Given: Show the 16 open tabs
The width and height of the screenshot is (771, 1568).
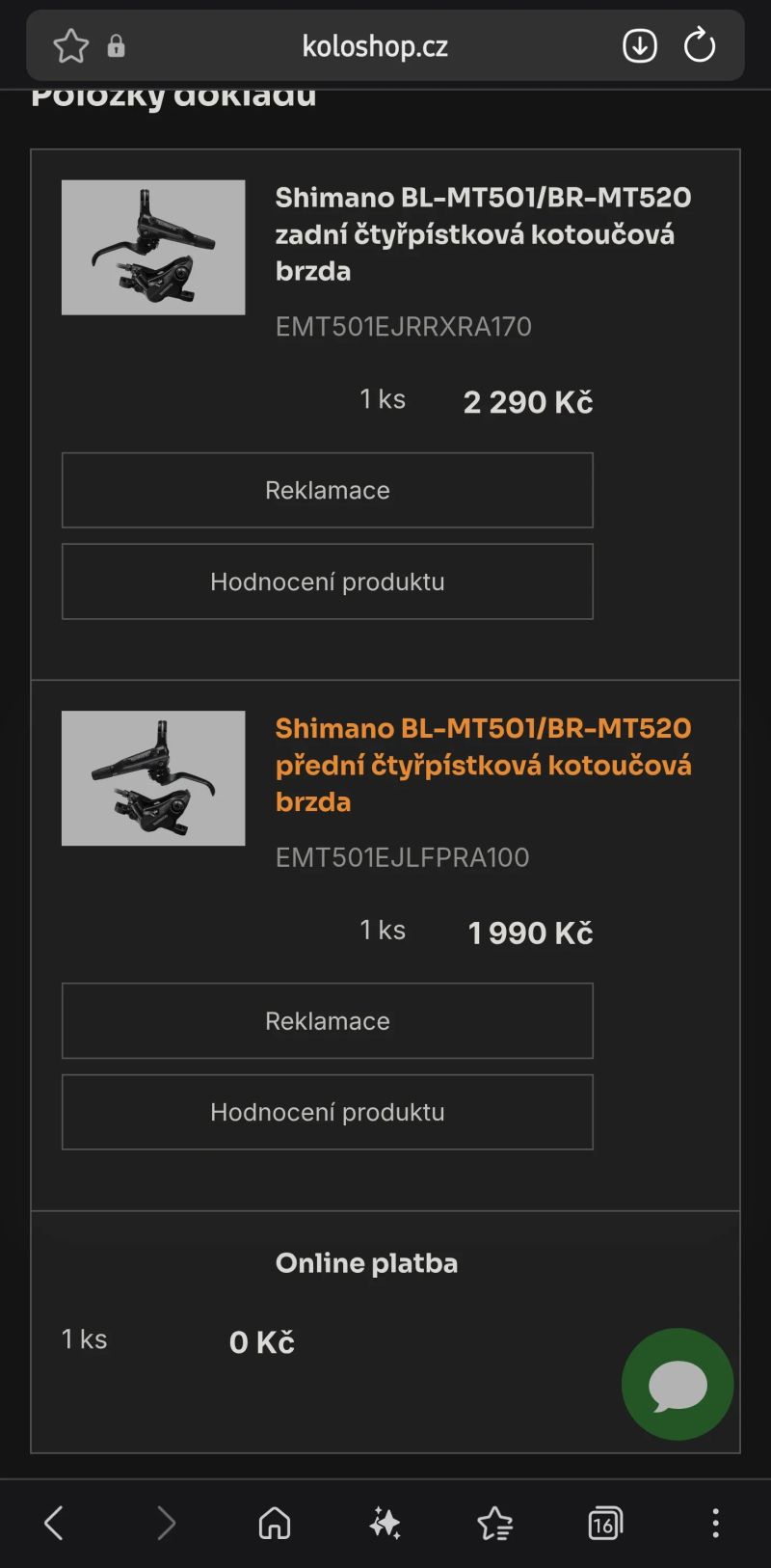Looking at the screenshot, I should point(604,1524).
